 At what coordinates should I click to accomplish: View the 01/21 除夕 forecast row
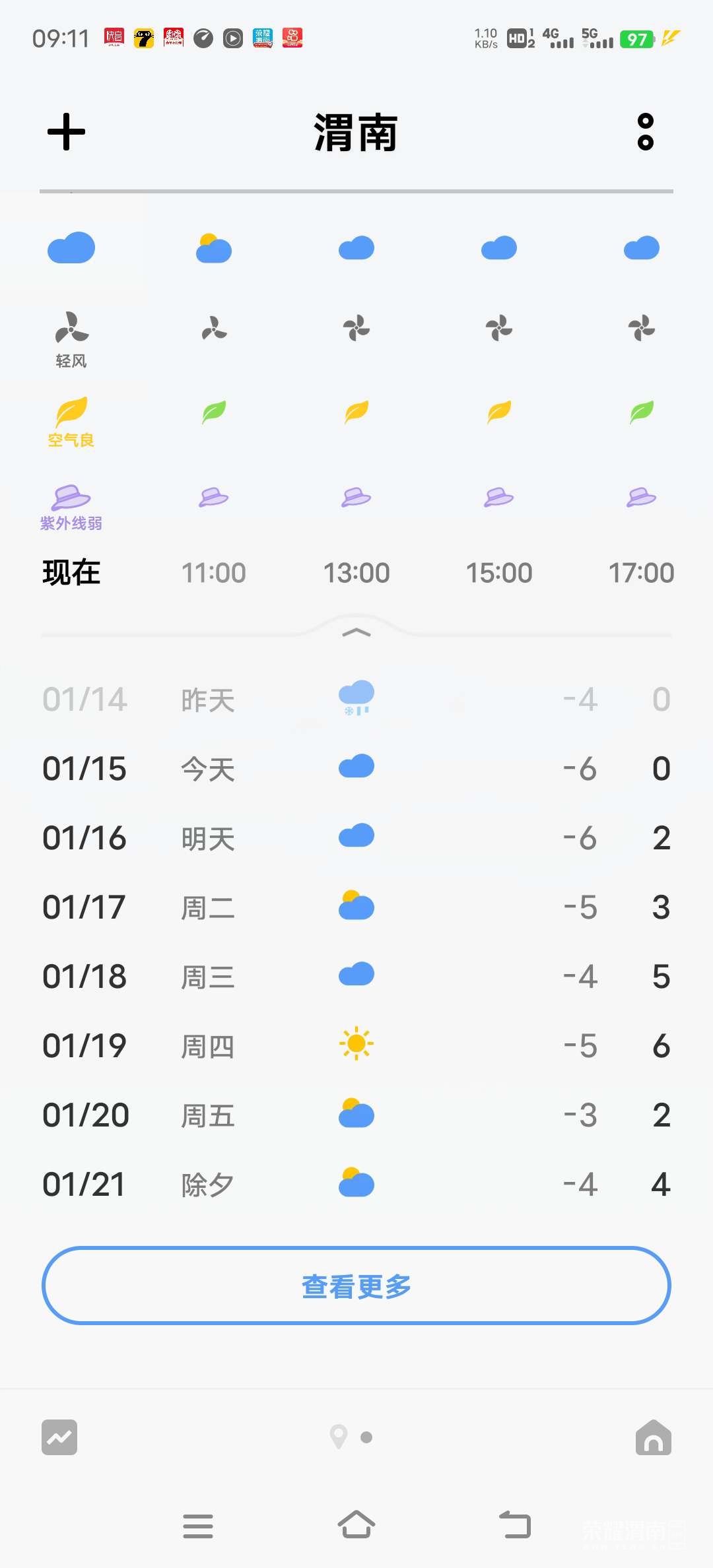click(356, 1184)
